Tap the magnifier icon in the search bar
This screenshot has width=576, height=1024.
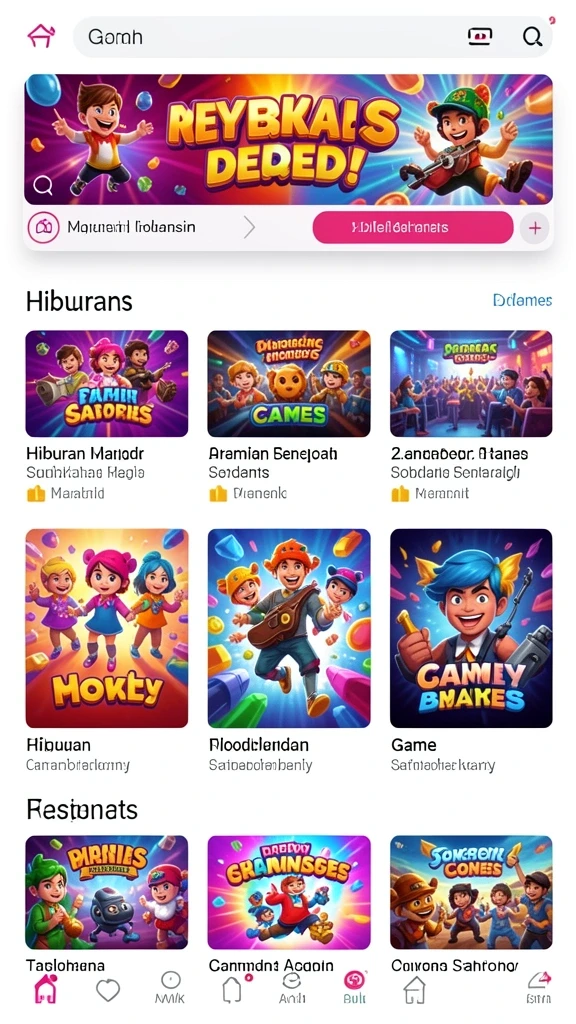tap(532, 37)
